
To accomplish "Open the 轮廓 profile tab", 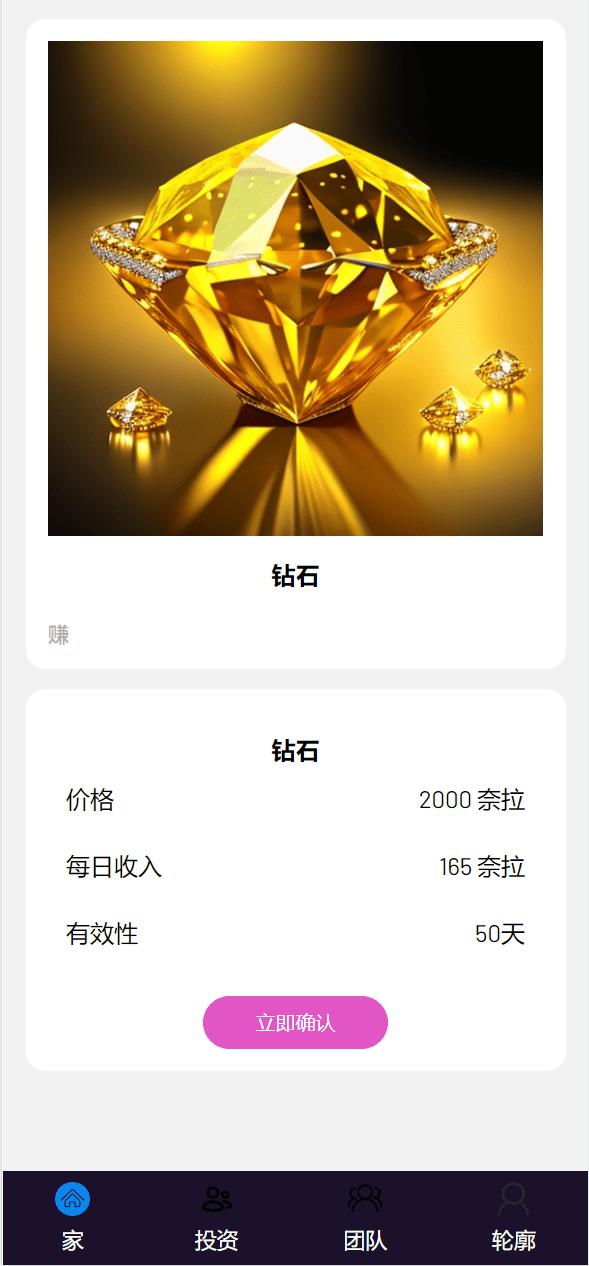I will 513,1217.
